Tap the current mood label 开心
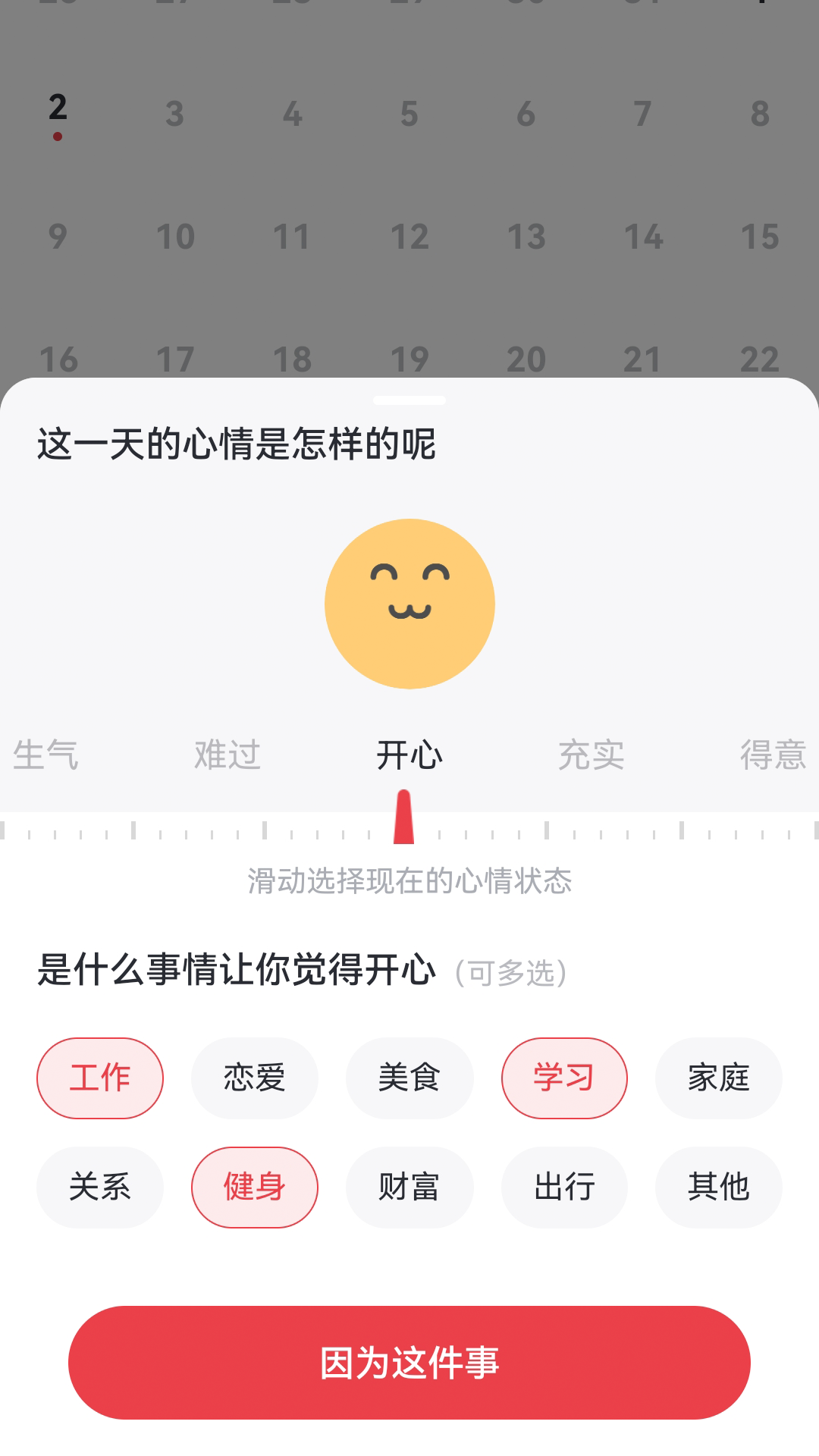This screenshot has width=819, height=1456. click(x=409, y=755)
